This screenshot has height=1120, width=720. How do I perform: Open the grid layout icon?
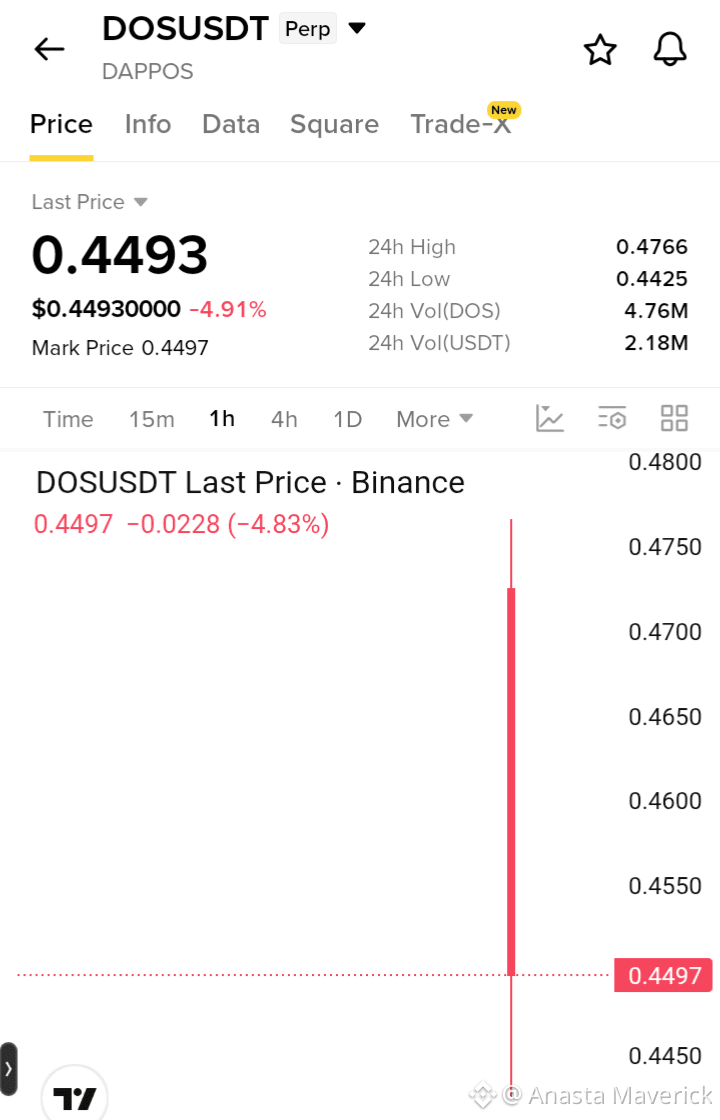(x=674, y=419)
